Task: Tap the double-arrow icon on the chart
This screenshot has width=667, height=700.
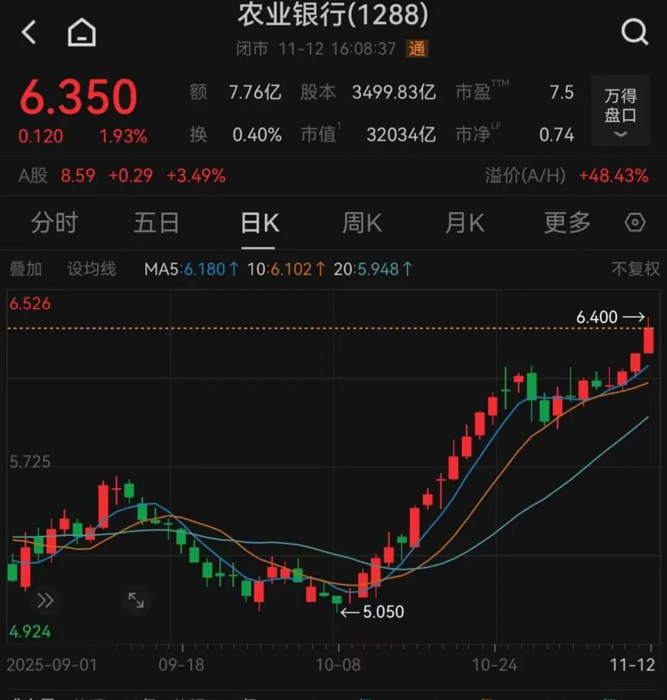Action: coord(45,601)
